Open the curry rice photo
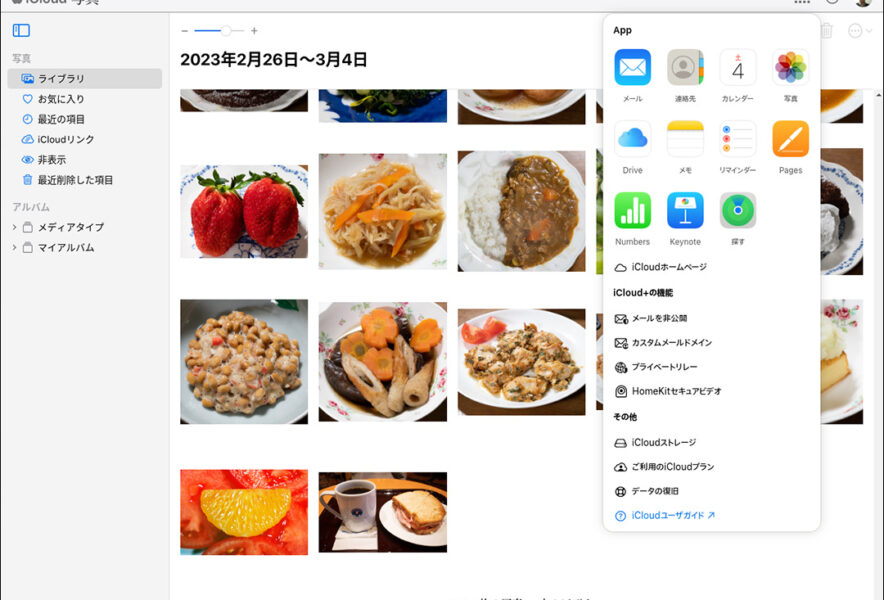884x600 pixels. tap(521, 211)
